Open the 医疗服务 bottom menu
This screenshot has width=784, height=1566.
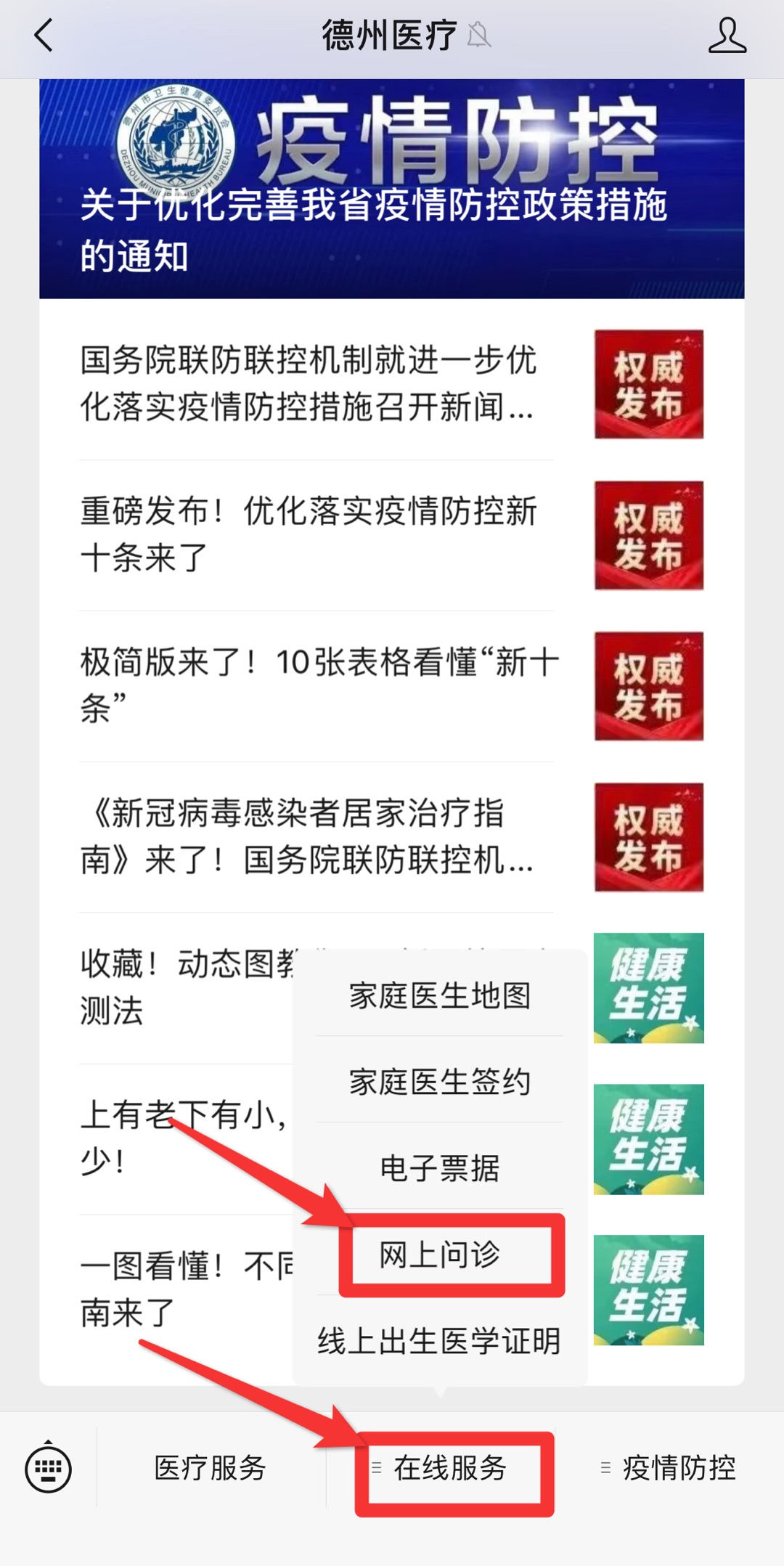click(211, 1468)
